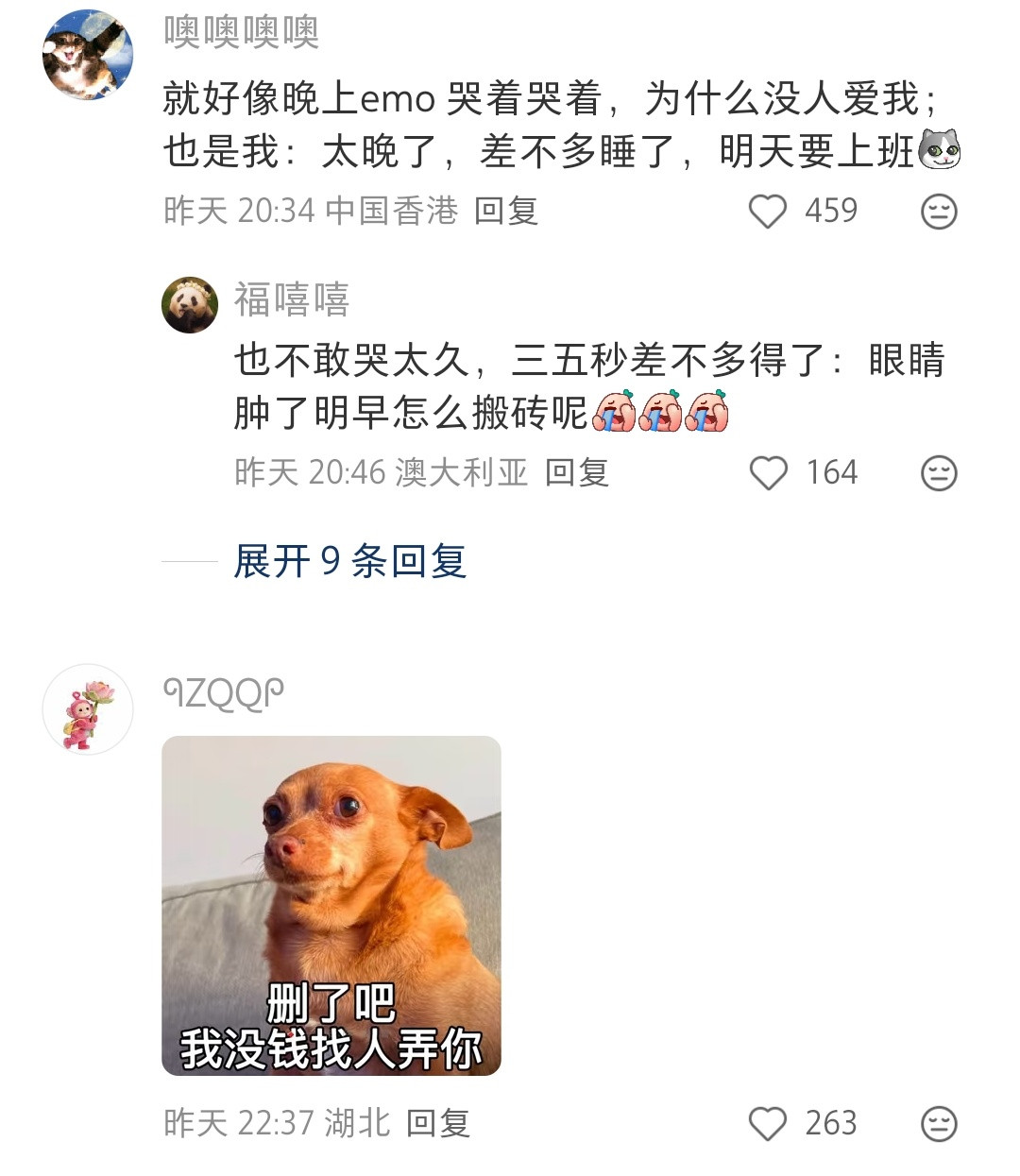The image size is (1020, 1176).
Task: Reply to 福嘻嘻 via the 回复 link
Action: (578, 472)
